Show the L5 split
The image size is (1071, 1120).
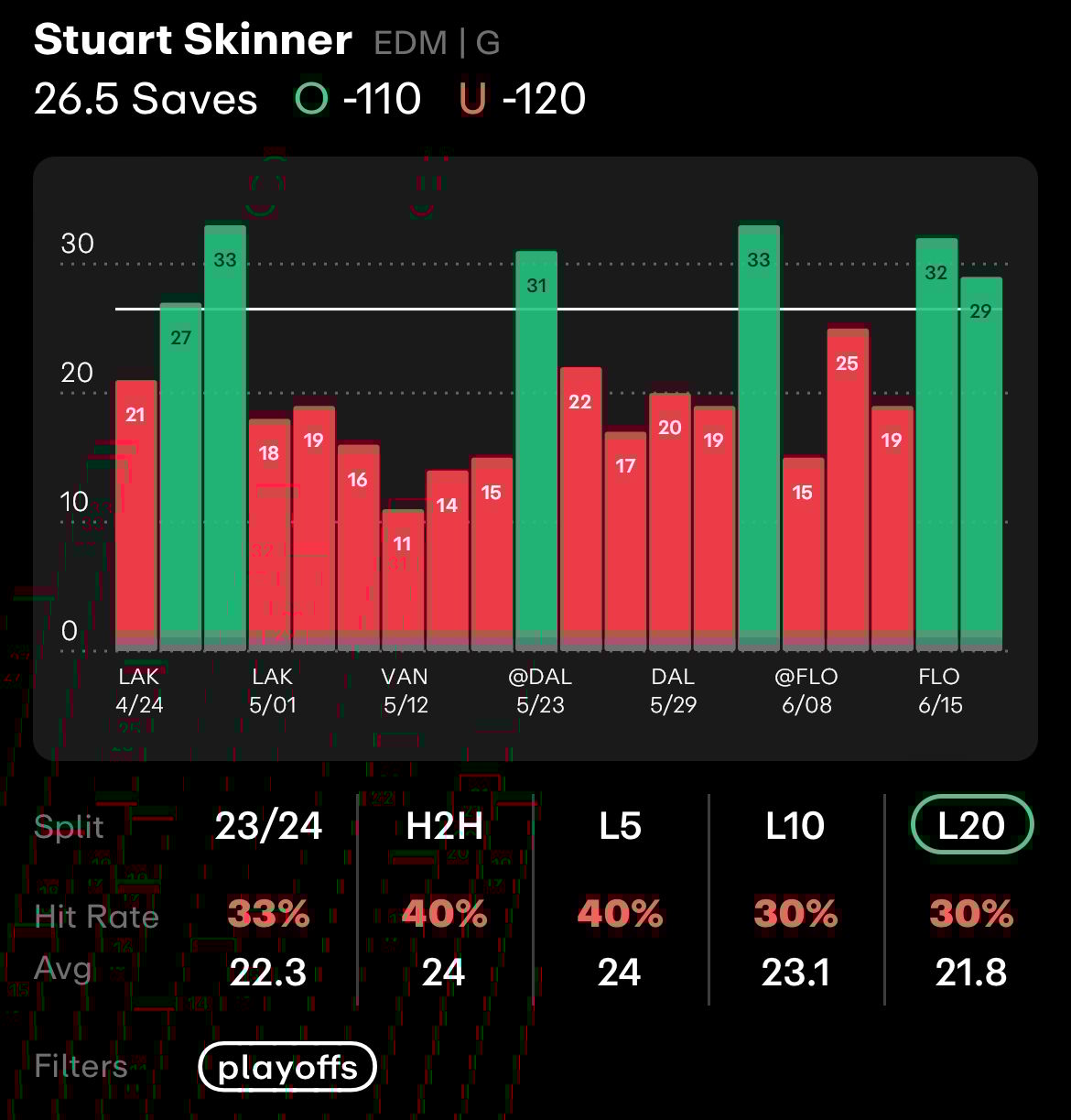point(620,826)
